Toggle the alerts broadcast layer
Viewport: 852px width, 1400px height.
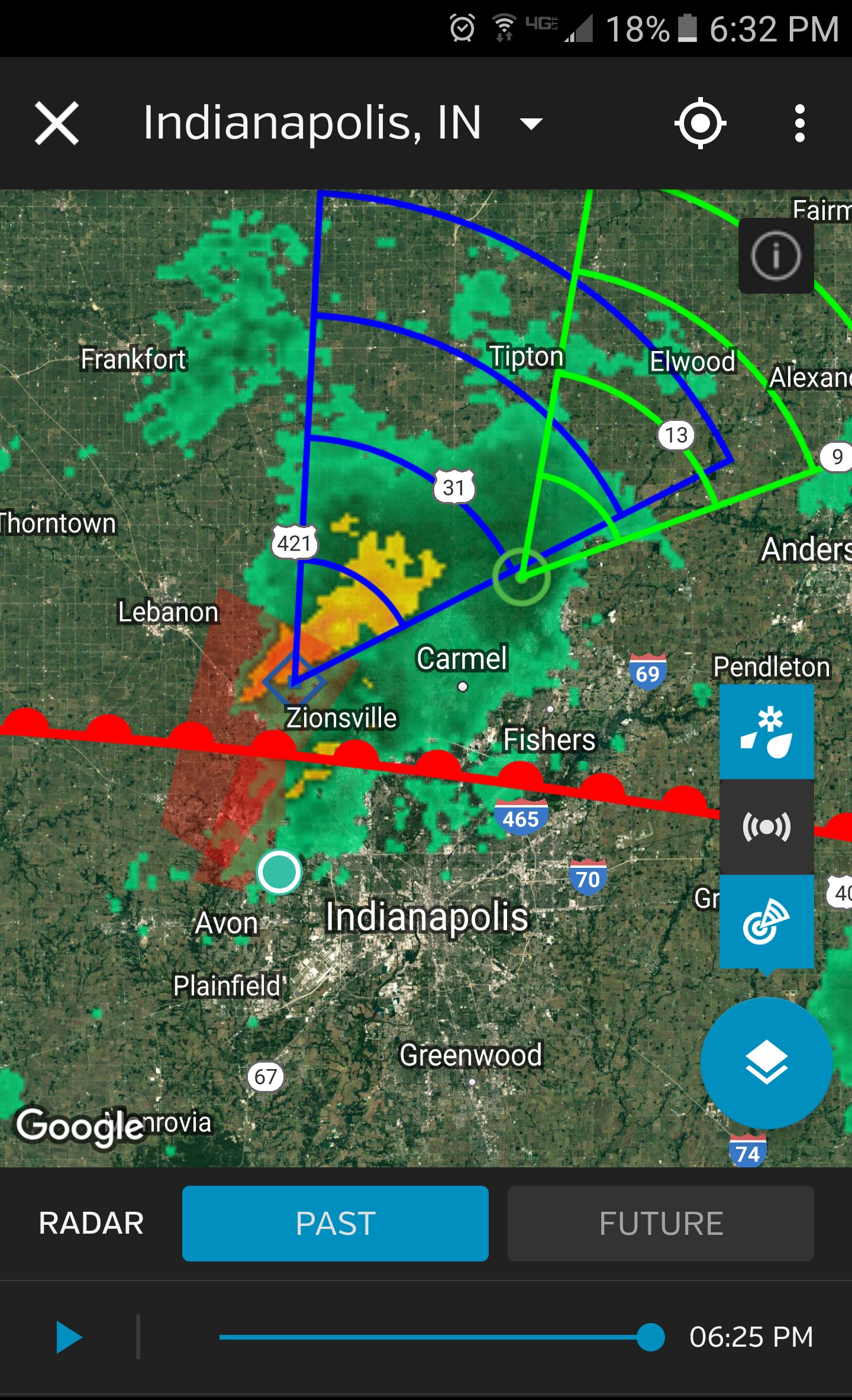point(766,826)
